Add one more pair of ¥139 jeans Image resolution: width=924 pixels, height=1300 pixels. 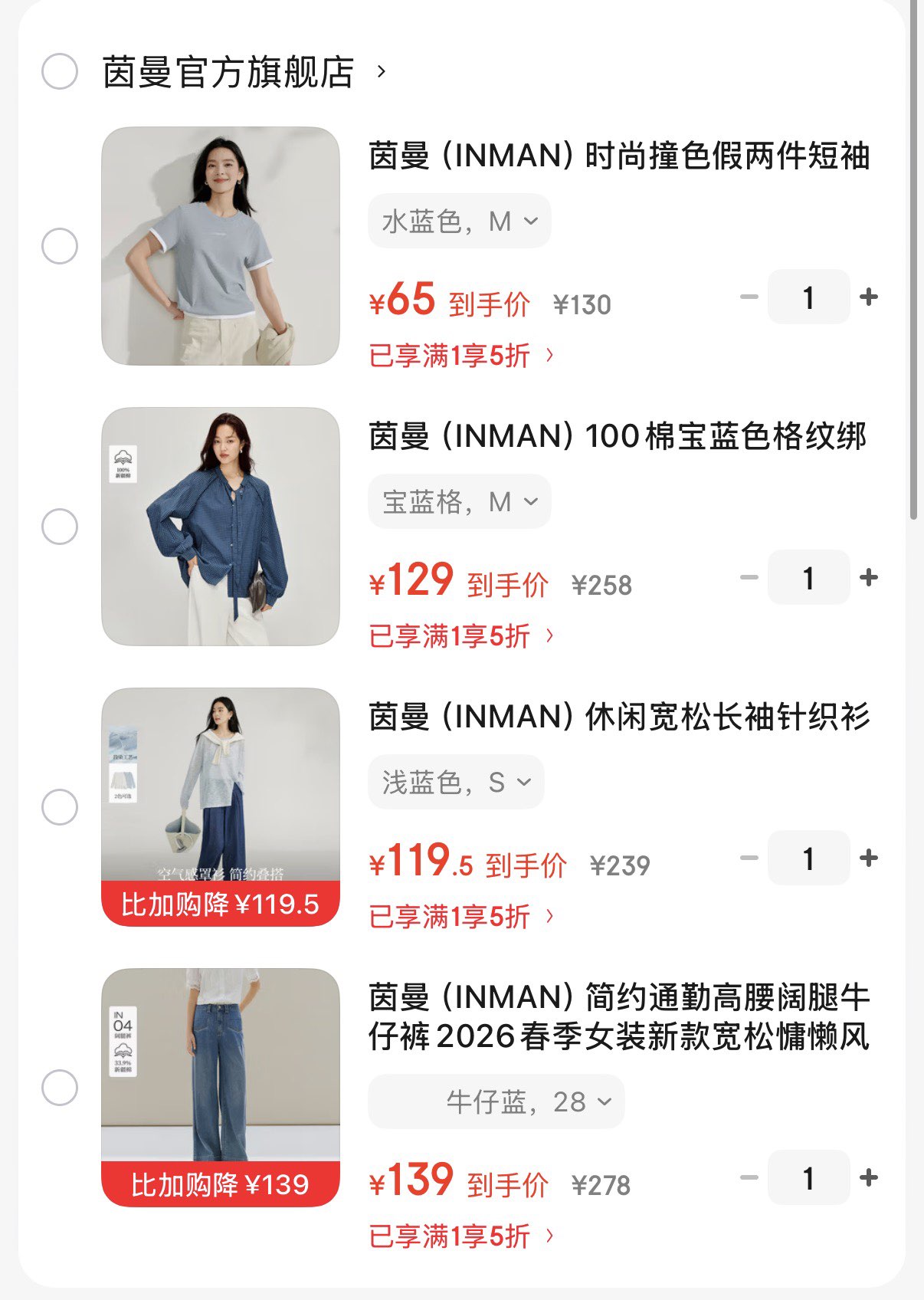pos(868,1177)
